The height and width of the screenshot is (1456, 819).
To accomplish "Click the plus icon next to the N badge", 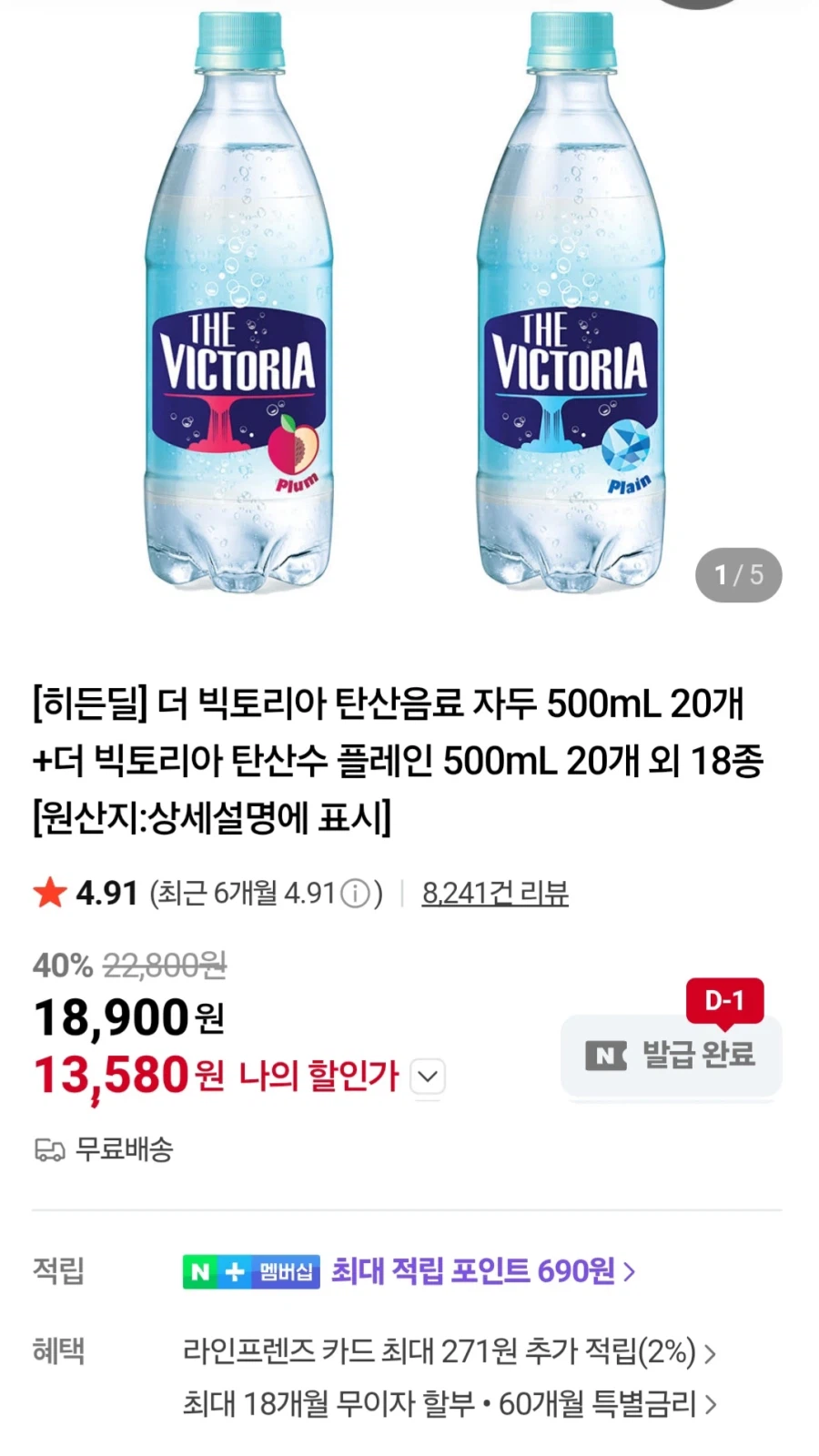I will [x=233, y=1271].
